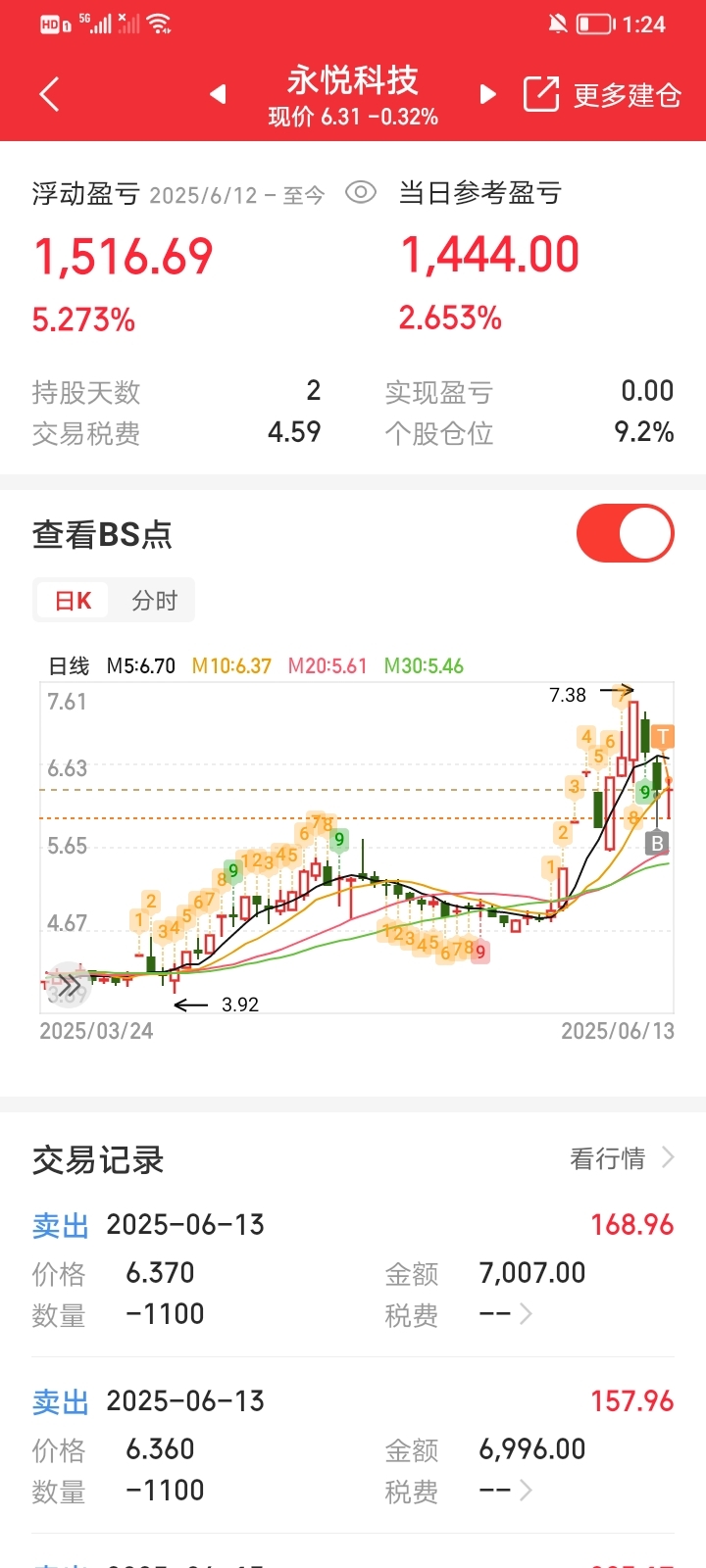Expand the chart's earlier history arrows
Screen dimensions: 706x1568
[x=67, y=986]
